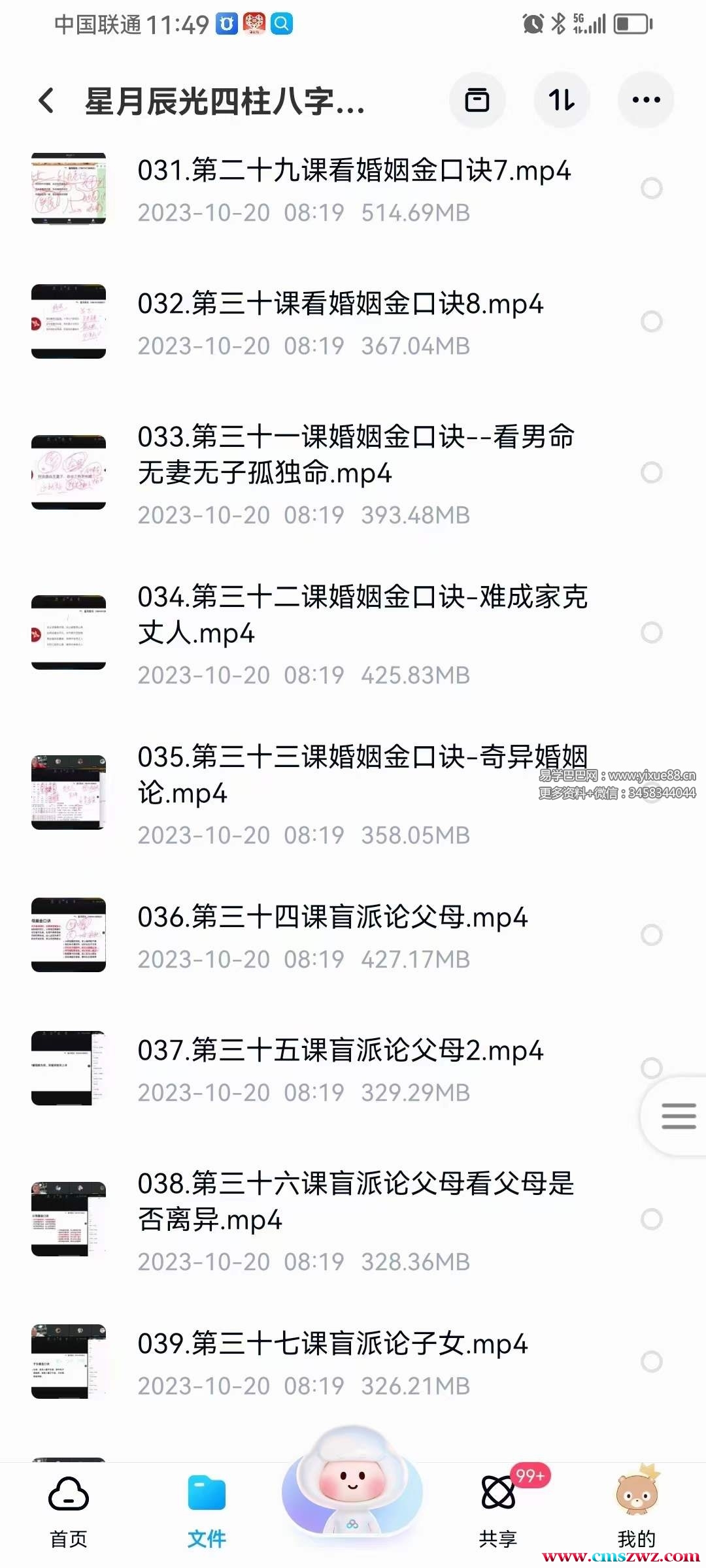The image size is (706, 1568).
Task: Open the floating side menu handle
Action: tap(678, 1116)
